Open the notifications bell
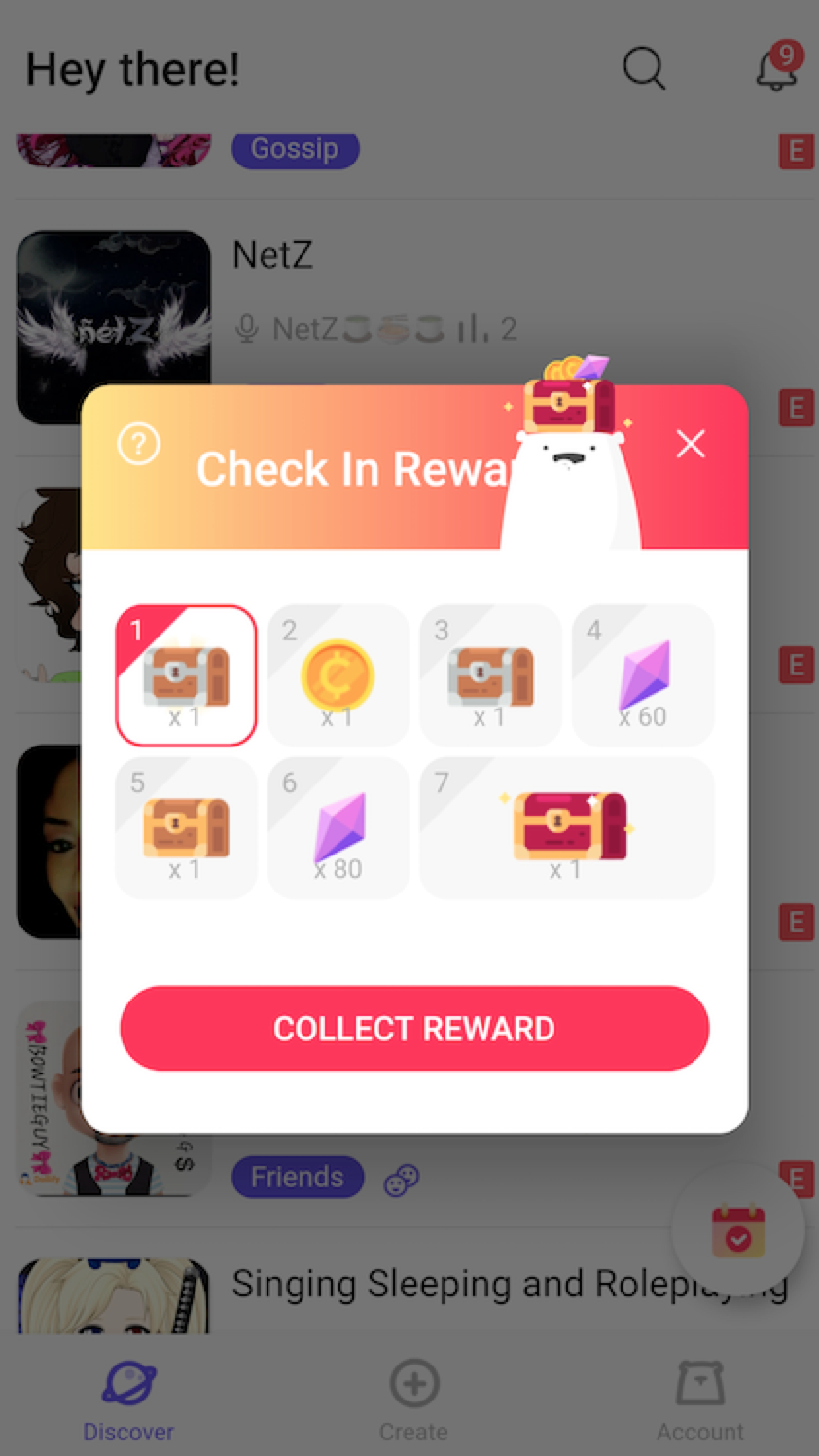This screenshot has height=1456, width=819. coord(776,69)
